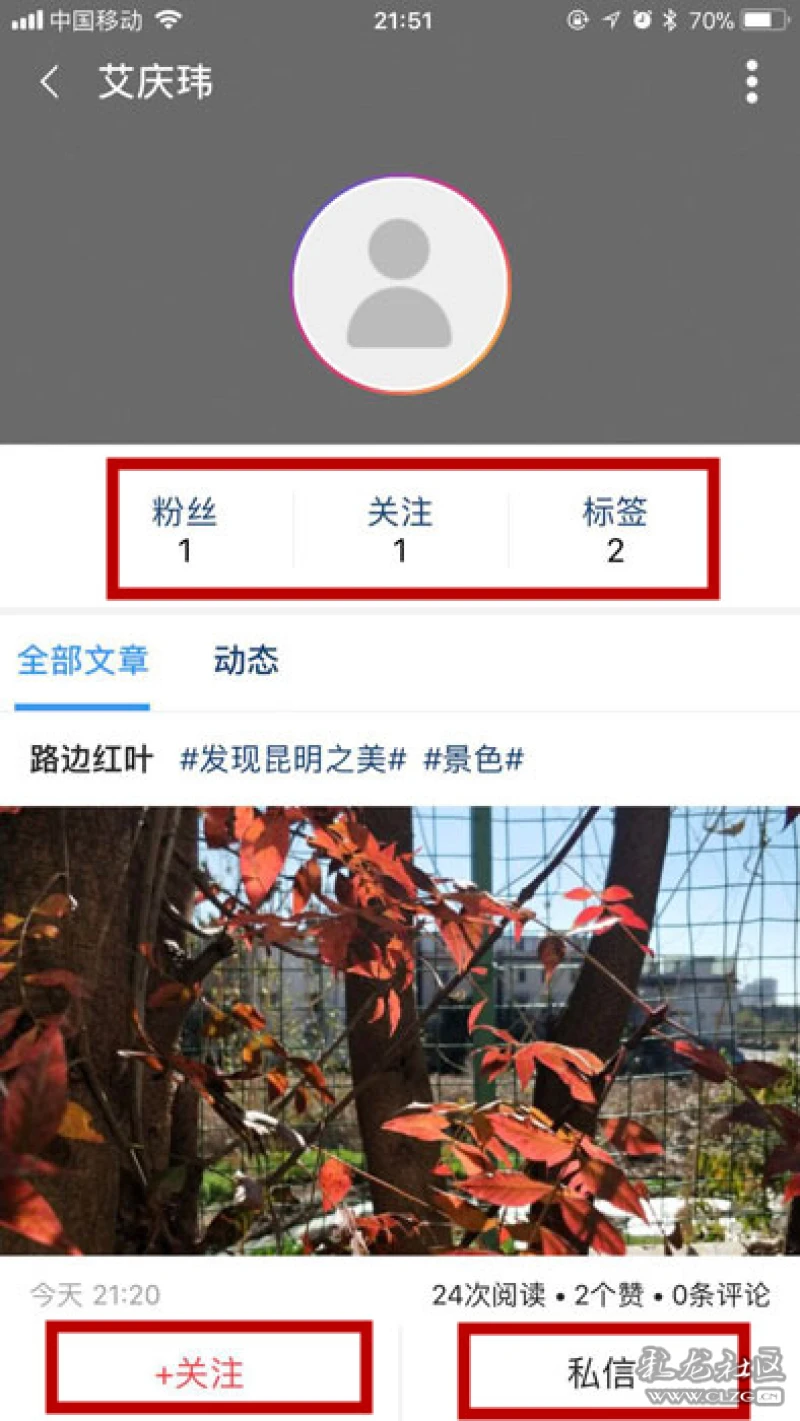Open hashtag #景色#
Screen dimensions: 800x1421
[x=473, y=760]
